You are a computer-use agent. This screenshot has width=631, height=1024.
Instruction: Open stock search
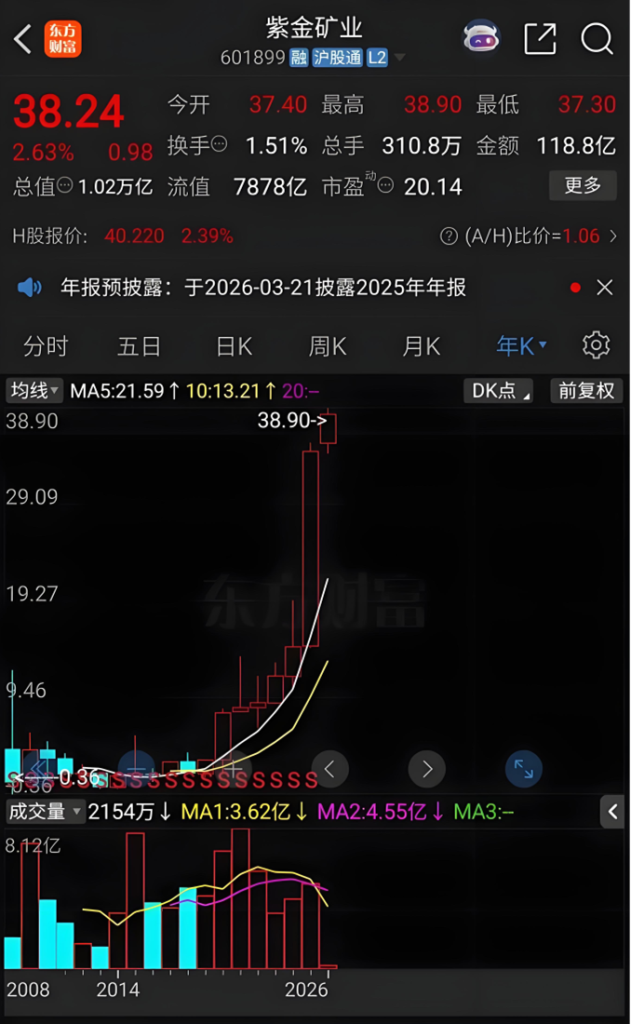(x=597, y=39)
